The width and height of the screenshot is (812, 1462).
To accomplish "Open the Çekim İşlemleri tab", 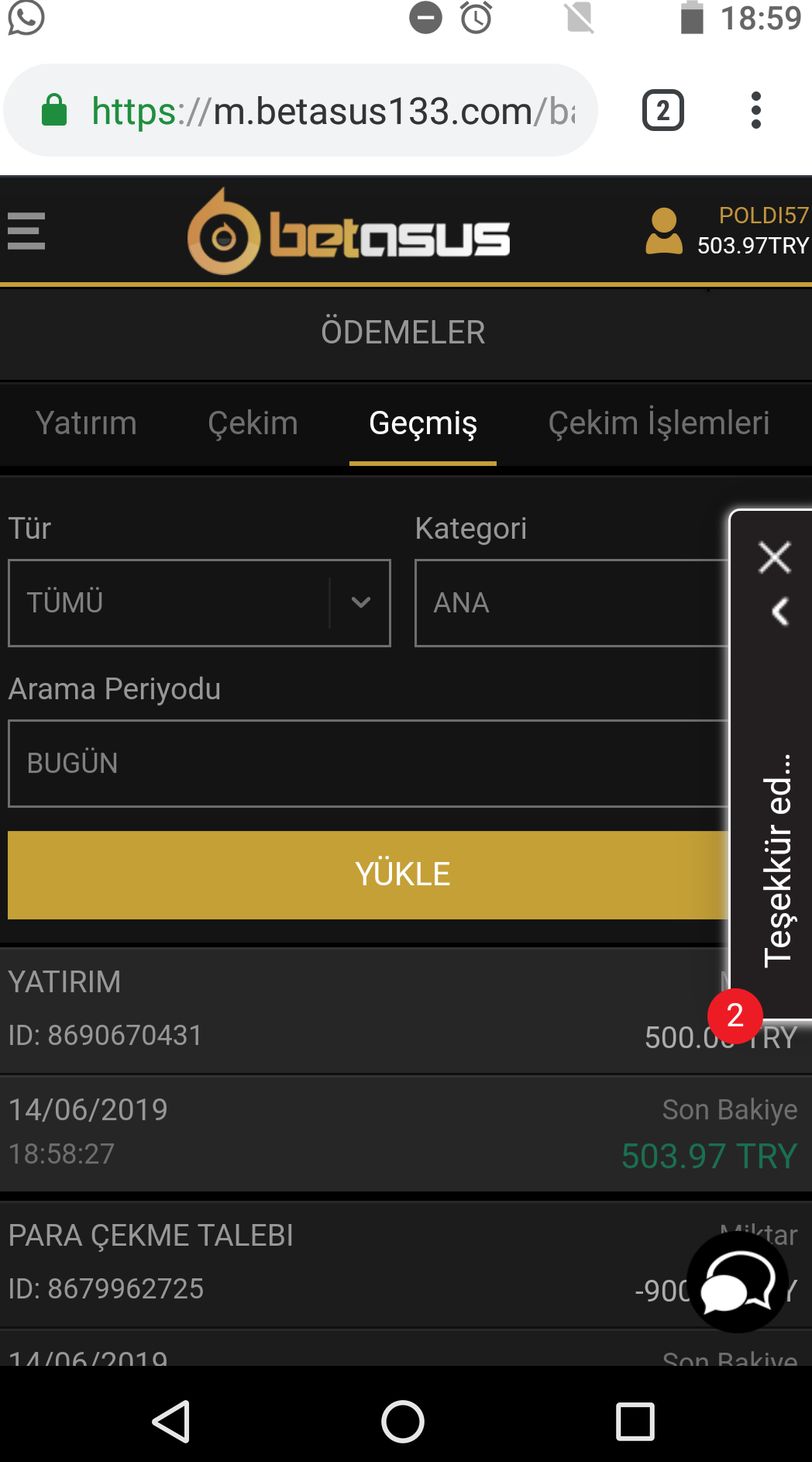I will 659,423.
